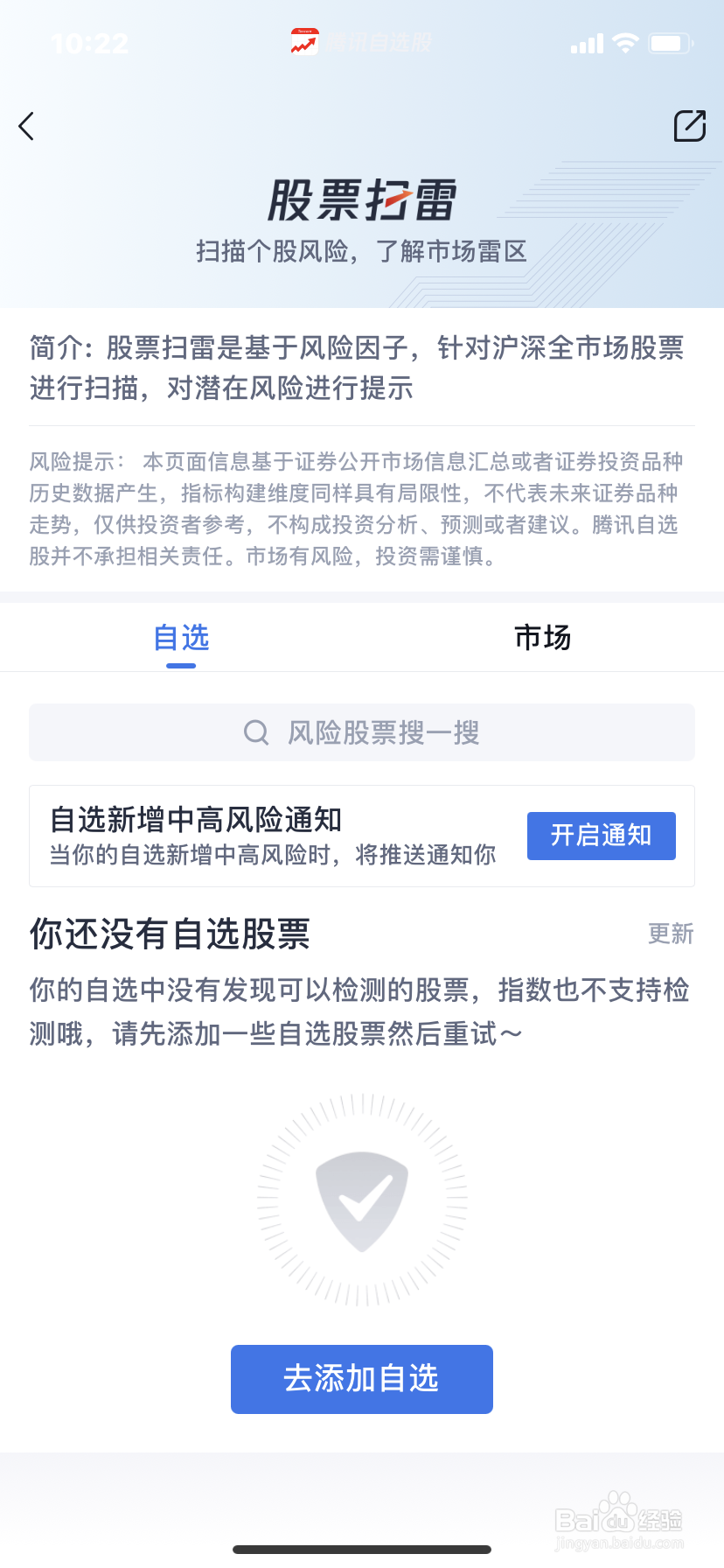Tap the back arrow to return
The image size is (724, 1568).
tap(26, 126)
